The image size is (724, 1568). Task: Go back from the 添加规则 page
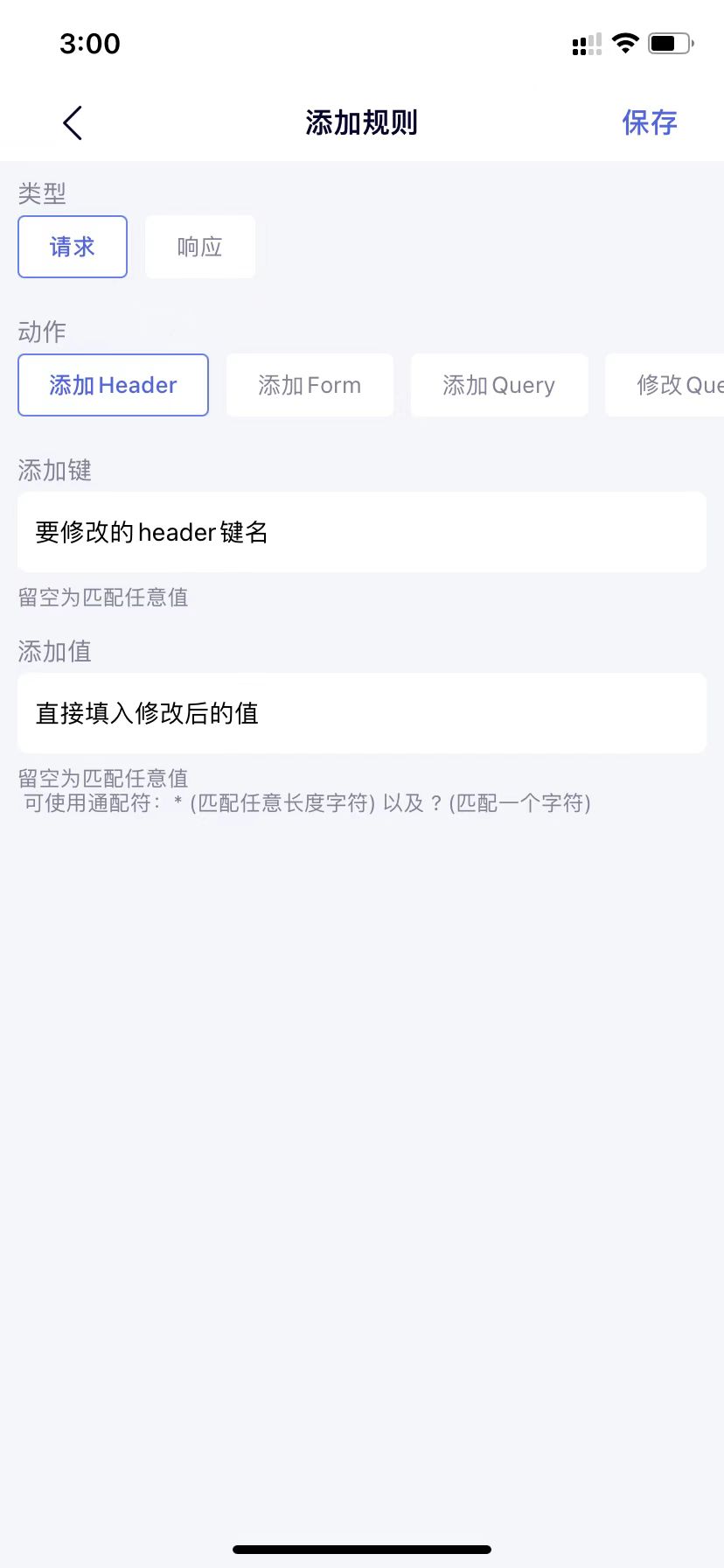pos(73,123)
